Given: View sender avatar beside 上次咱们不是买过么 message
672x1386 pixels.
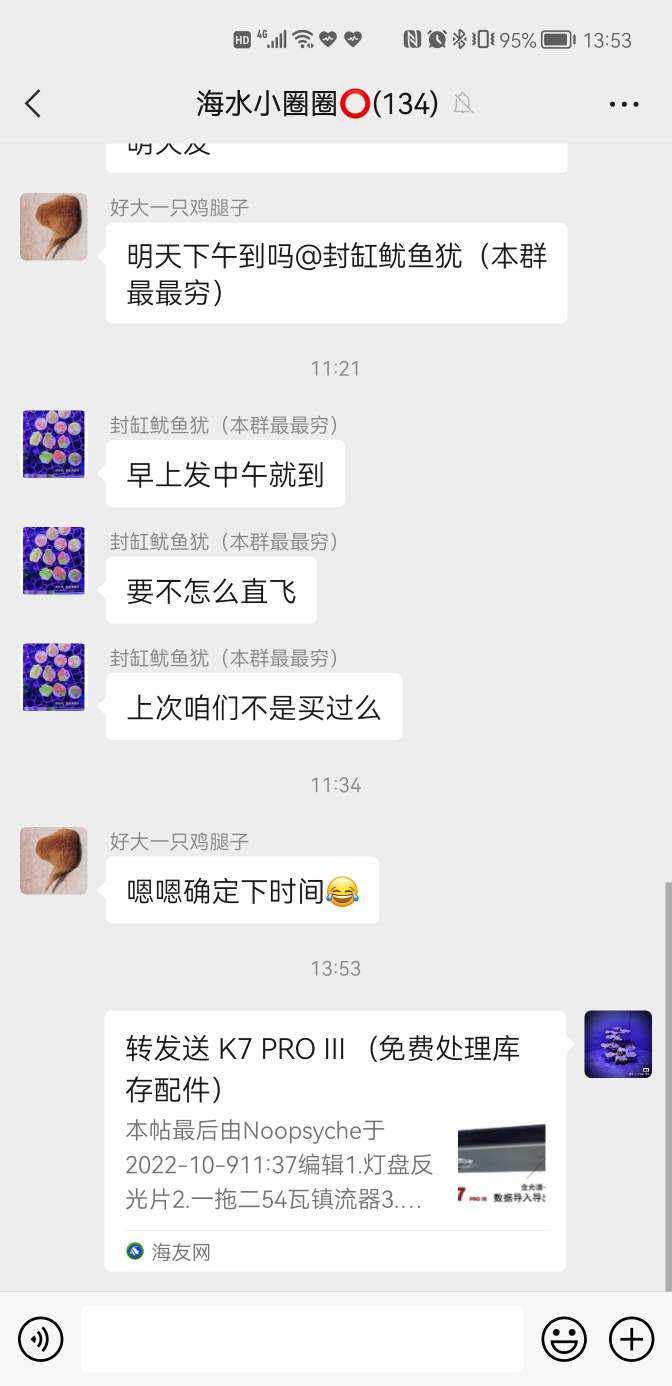Looking at the screenshot, I should (x=54, y=677).
